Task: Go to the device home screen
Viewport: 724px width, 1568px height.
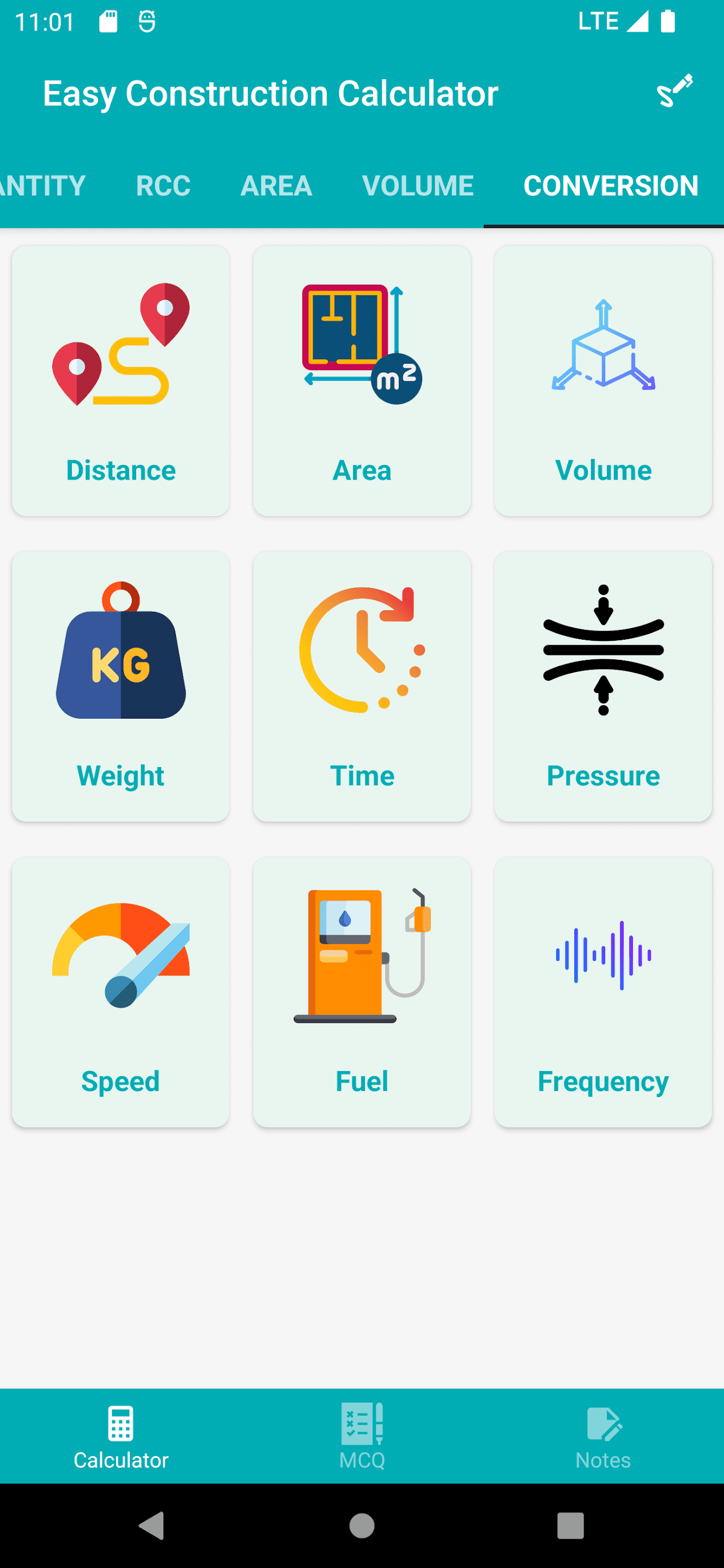Action: pyautogui.click(x=362, y=1526)
